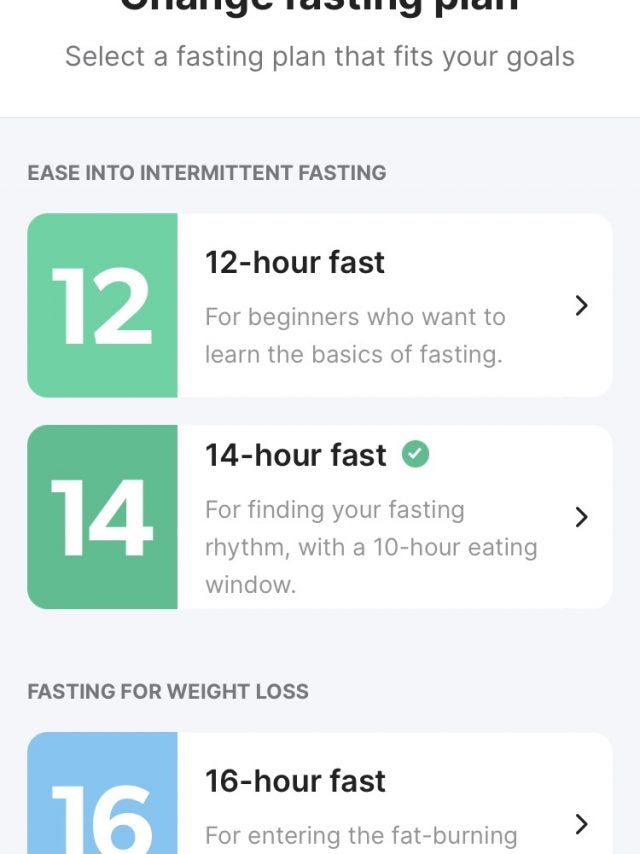Open the 14-hour fast plan card
The height and width of the screenshot is (854, 640).
click(x=319, y=517)
